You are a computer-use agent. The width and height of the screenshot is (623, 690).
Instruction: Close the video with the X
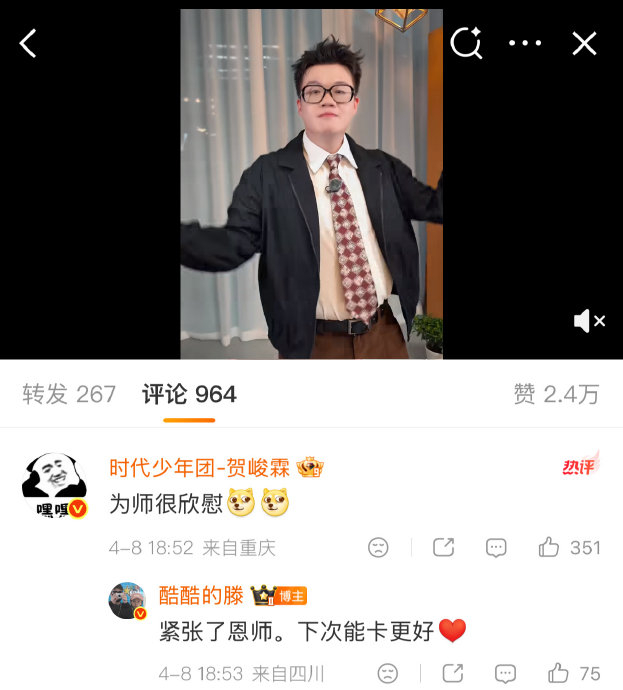[584, 43]
